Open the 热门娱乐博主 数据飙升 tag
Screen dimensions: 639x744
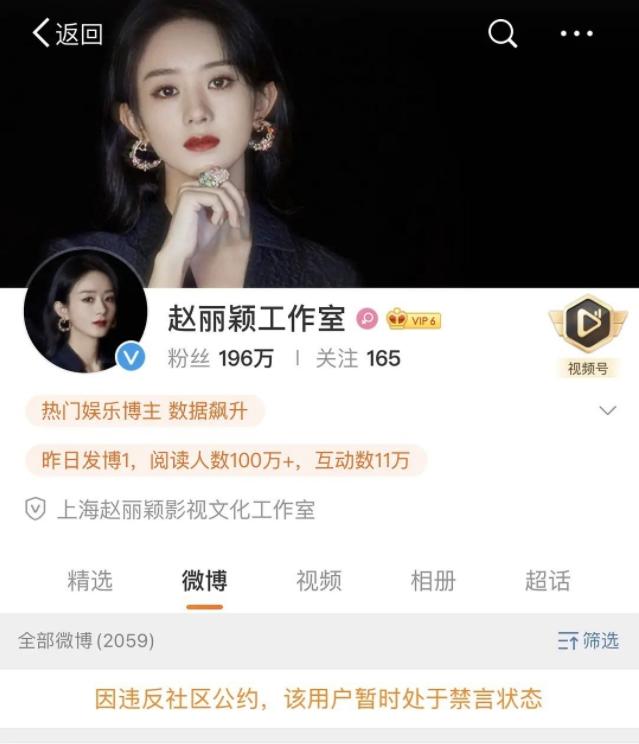click(x=145, y=410)
